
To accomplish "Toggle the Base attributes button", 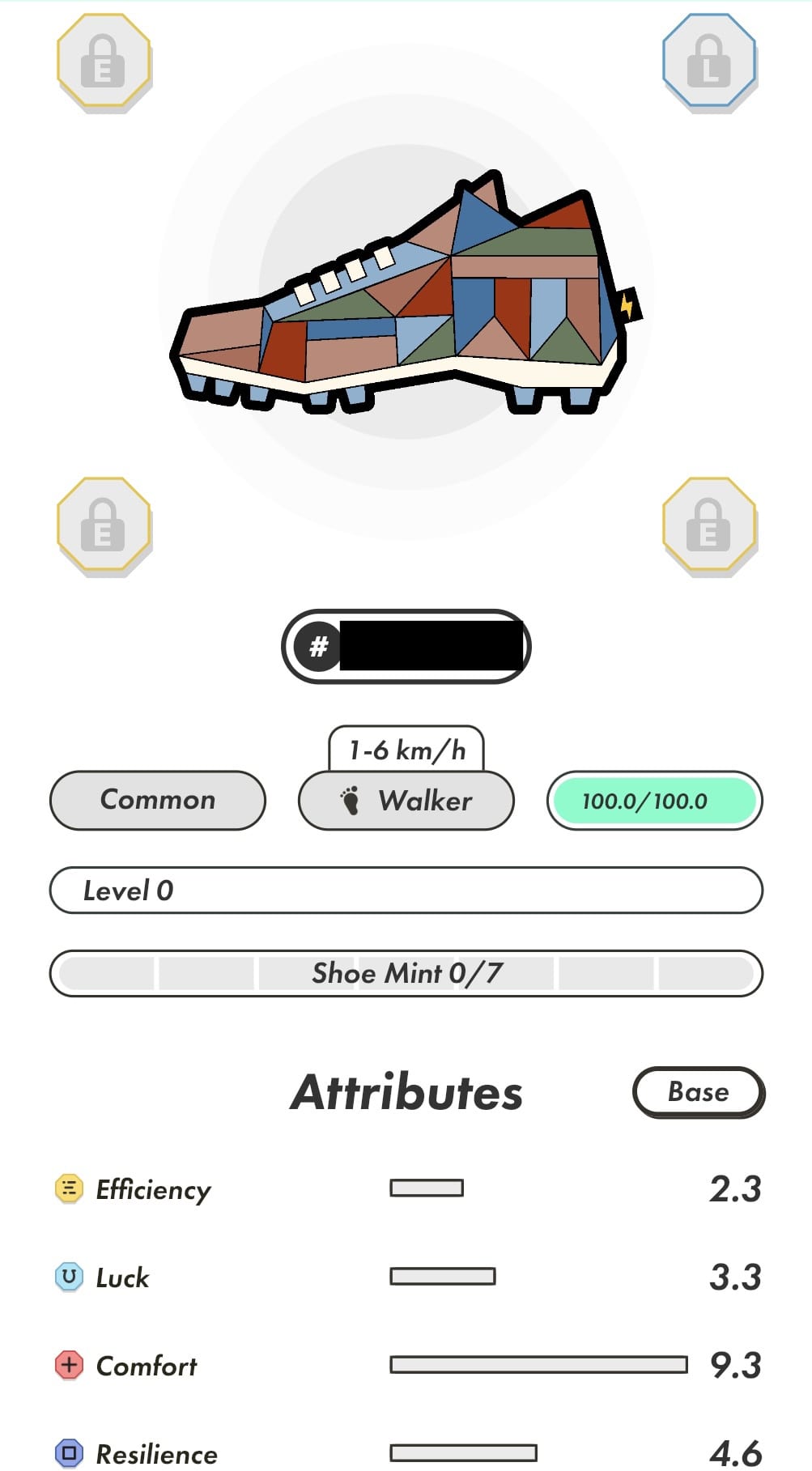I will [698, 1091].
